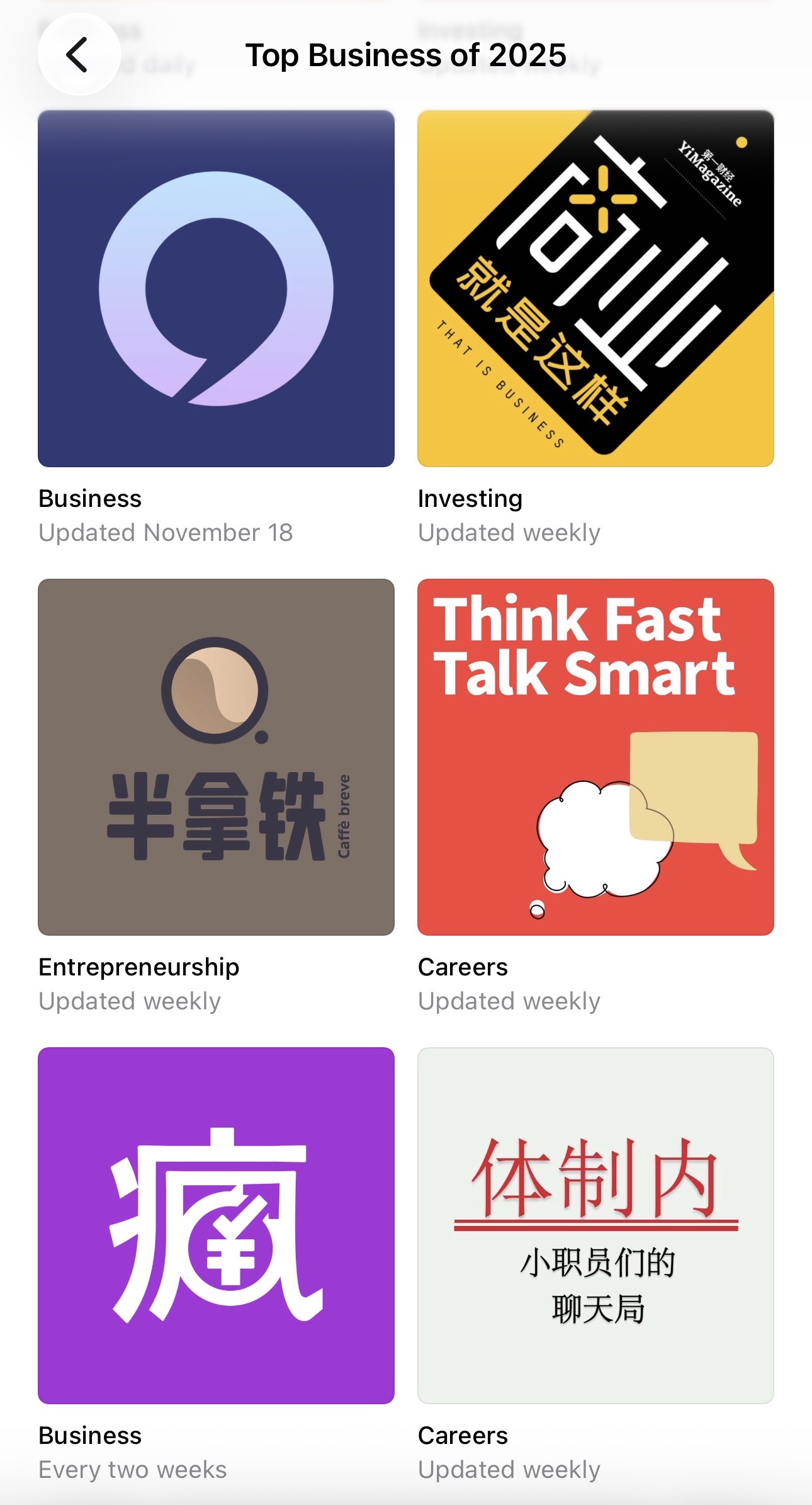This screenshot has height=1505, width=812.
Task: Open the 体制内 Careers podcast
Action: click(595, 1225)
